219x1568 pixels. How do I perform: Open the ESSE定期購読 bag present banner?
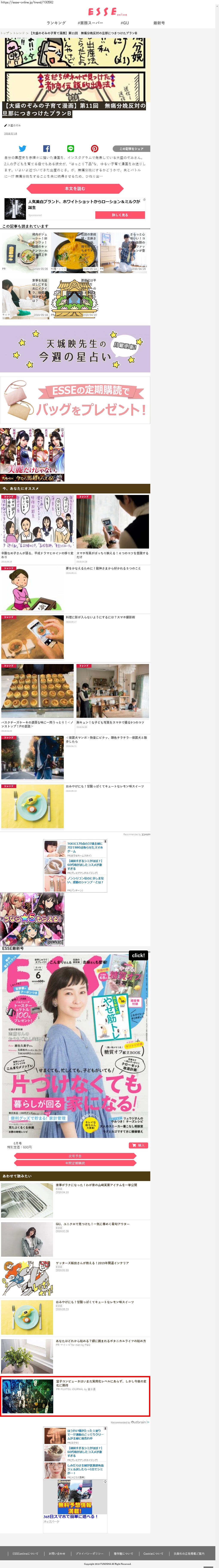click(x=75, y=400)
